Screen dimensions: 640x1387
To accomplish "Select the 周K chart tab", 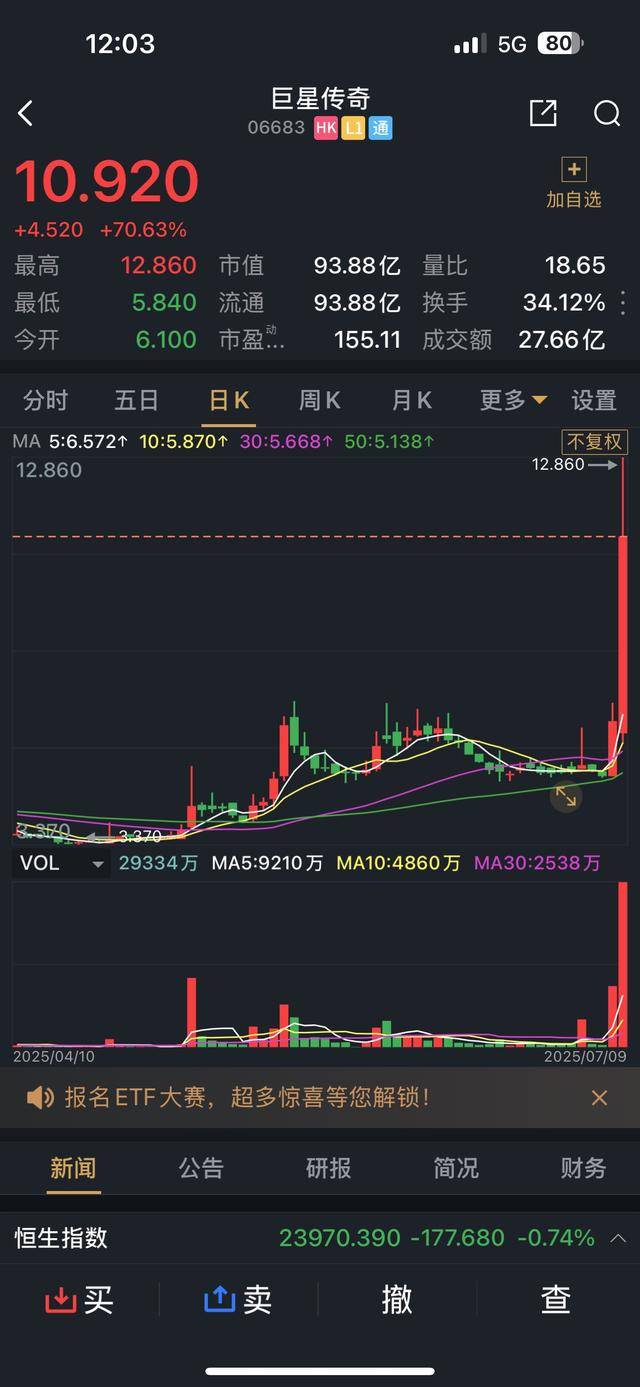I will pos(319,401).
